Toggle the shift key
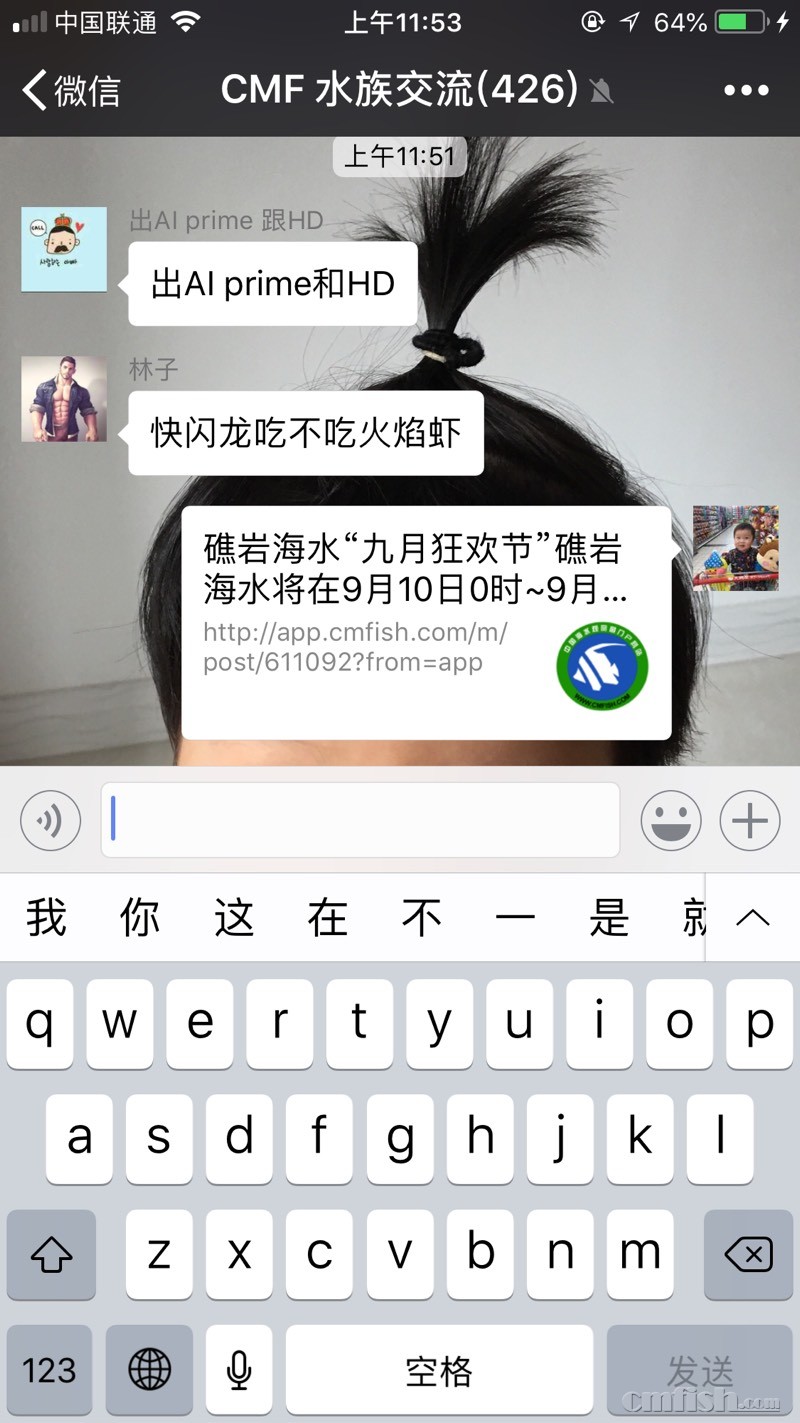 click(x=51, y=1254)
